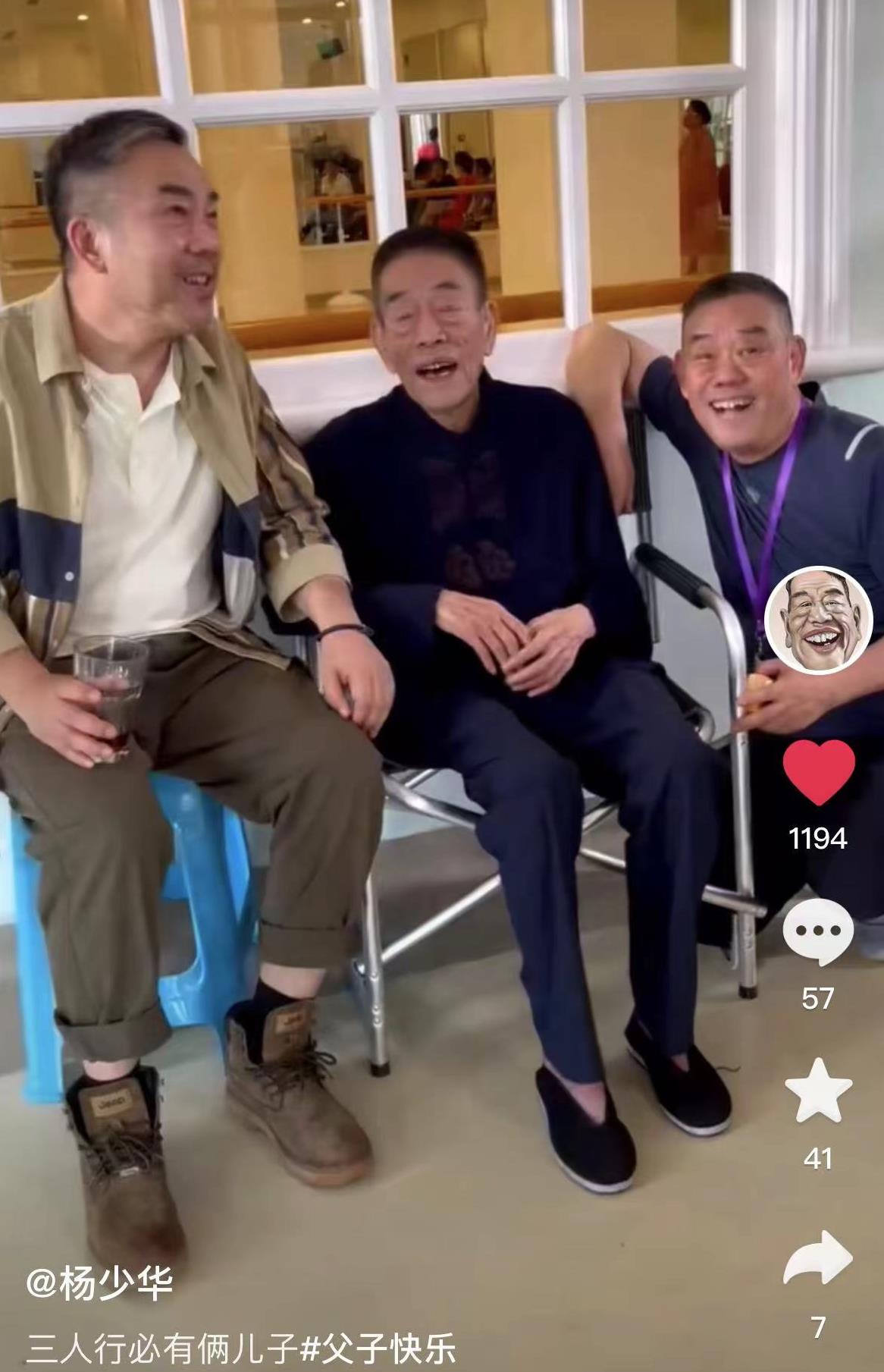Add video to favorites with the star
This screenshot has height=1372, width=884.
818,1092
